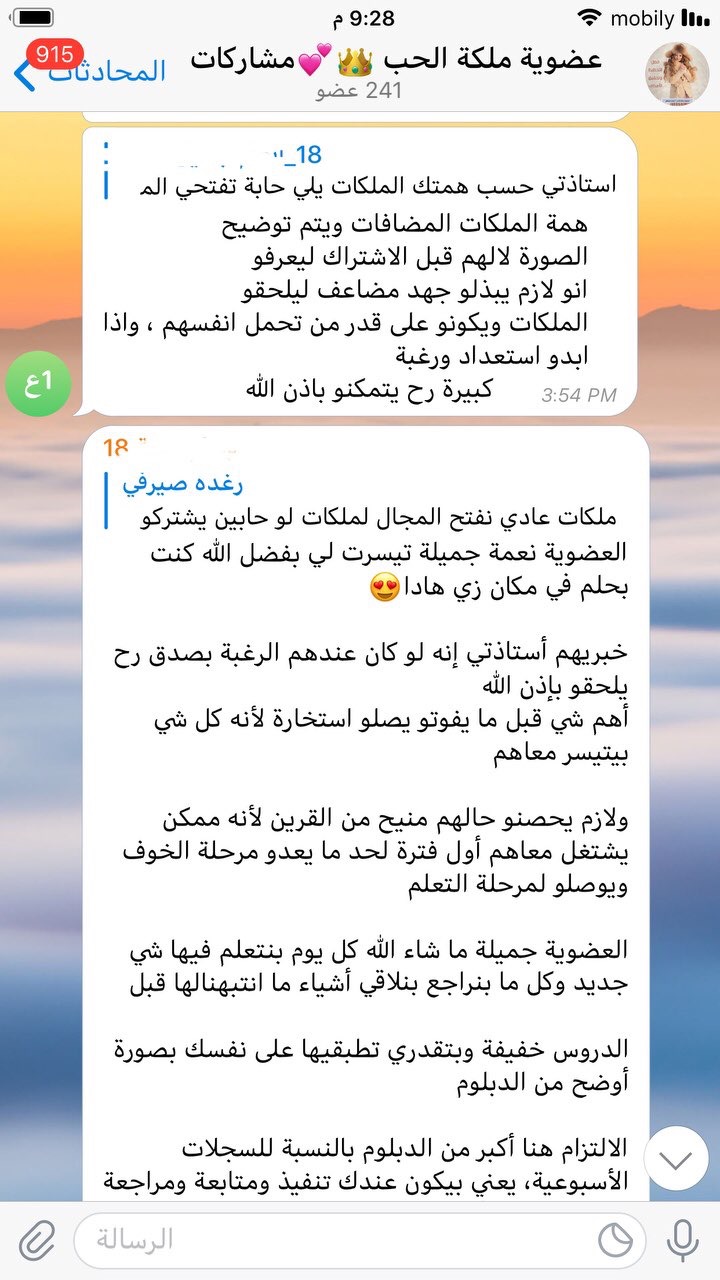Jump to latest messages with down arrow
The image size is (720, 1280).
tap(676, 1158)
